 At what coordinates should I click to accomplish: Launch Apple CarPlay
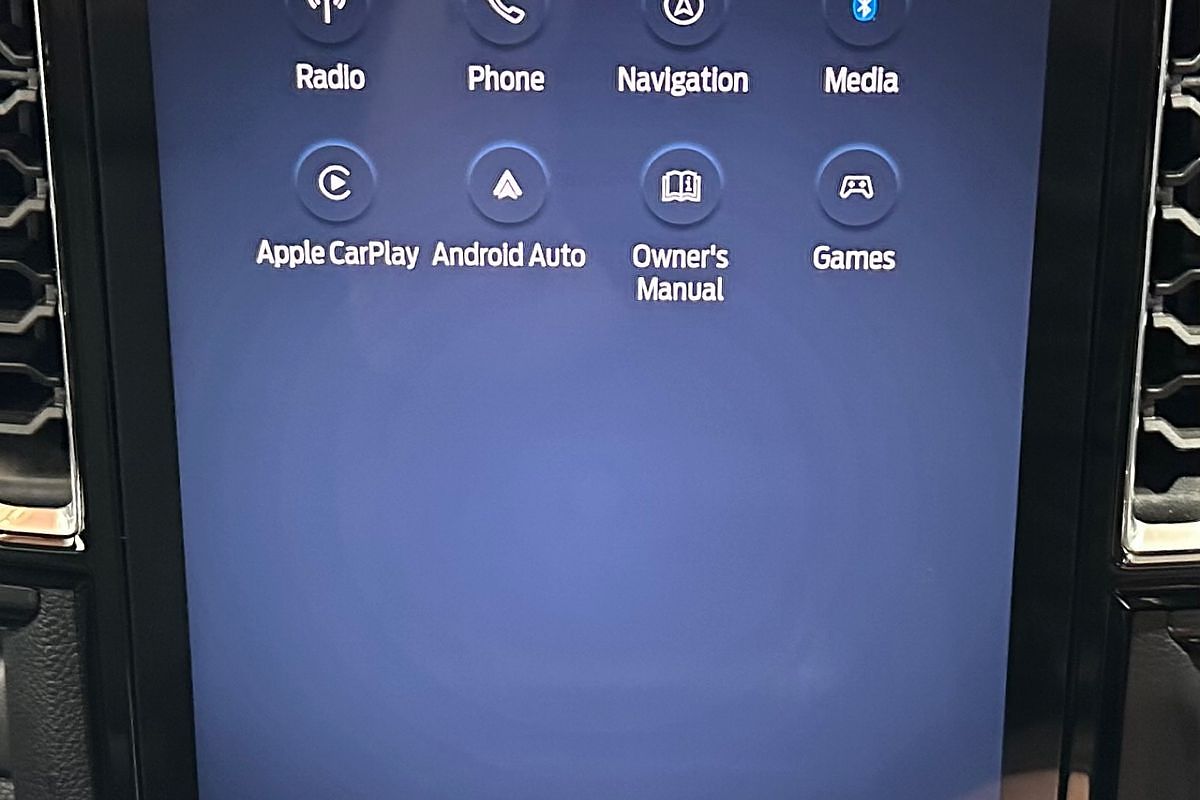(335, 184)
